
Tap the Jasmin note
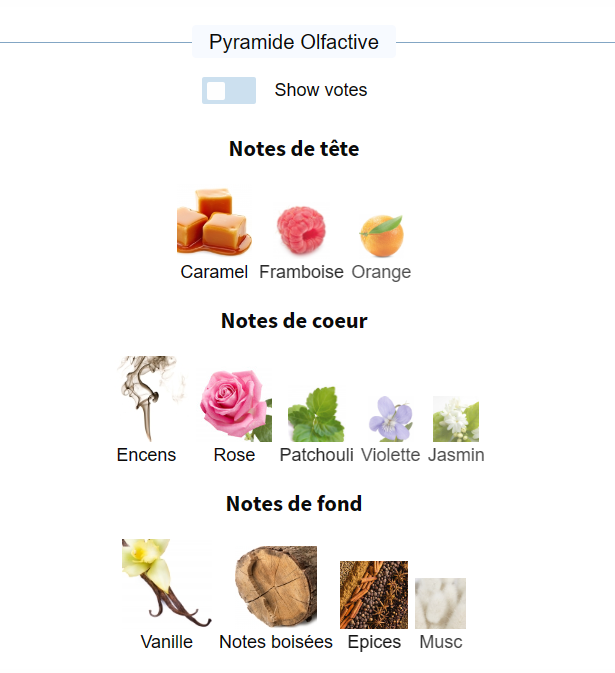(456, 430)
